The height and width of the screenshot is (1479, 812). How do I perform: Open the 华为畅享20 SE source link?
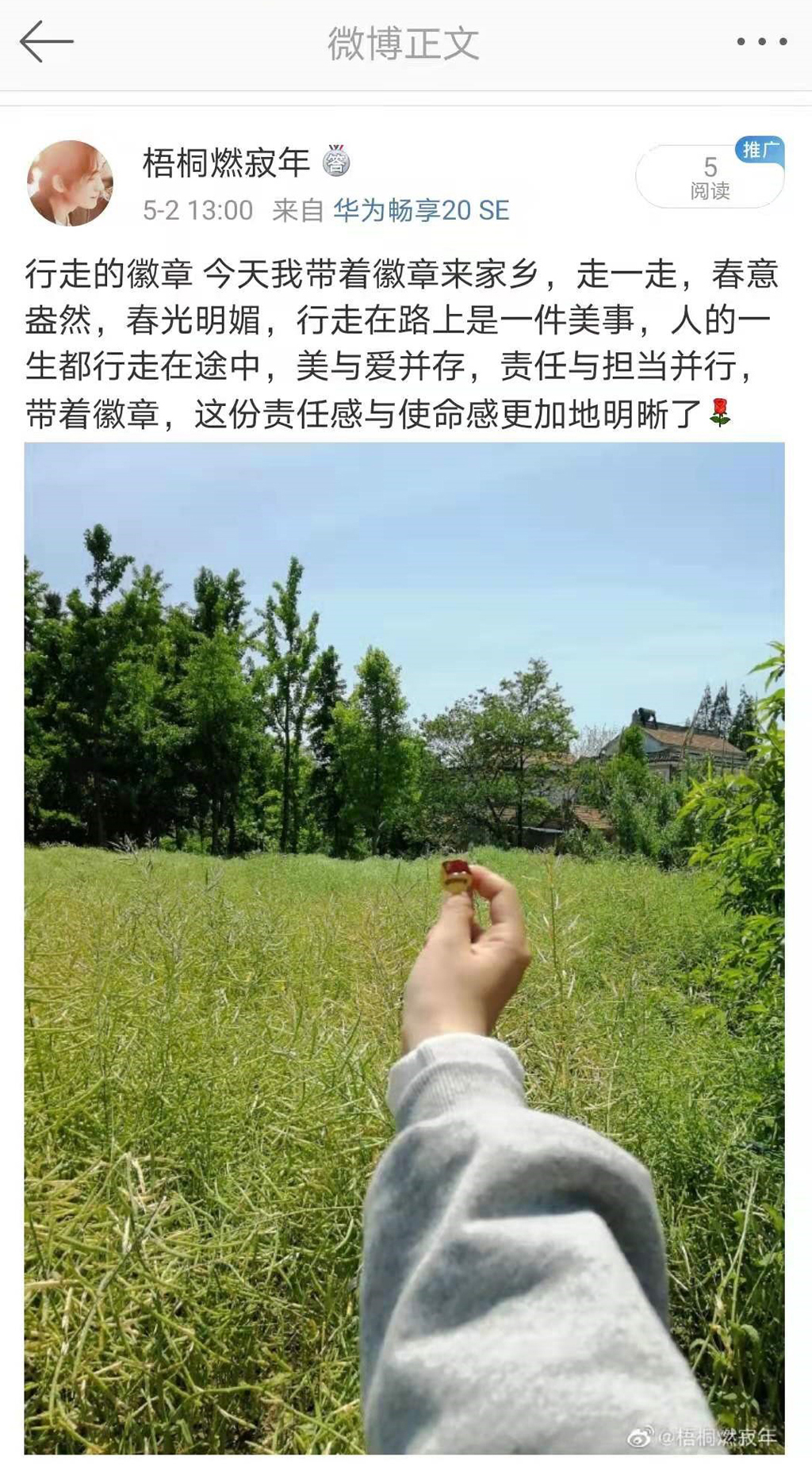[421, 210]
